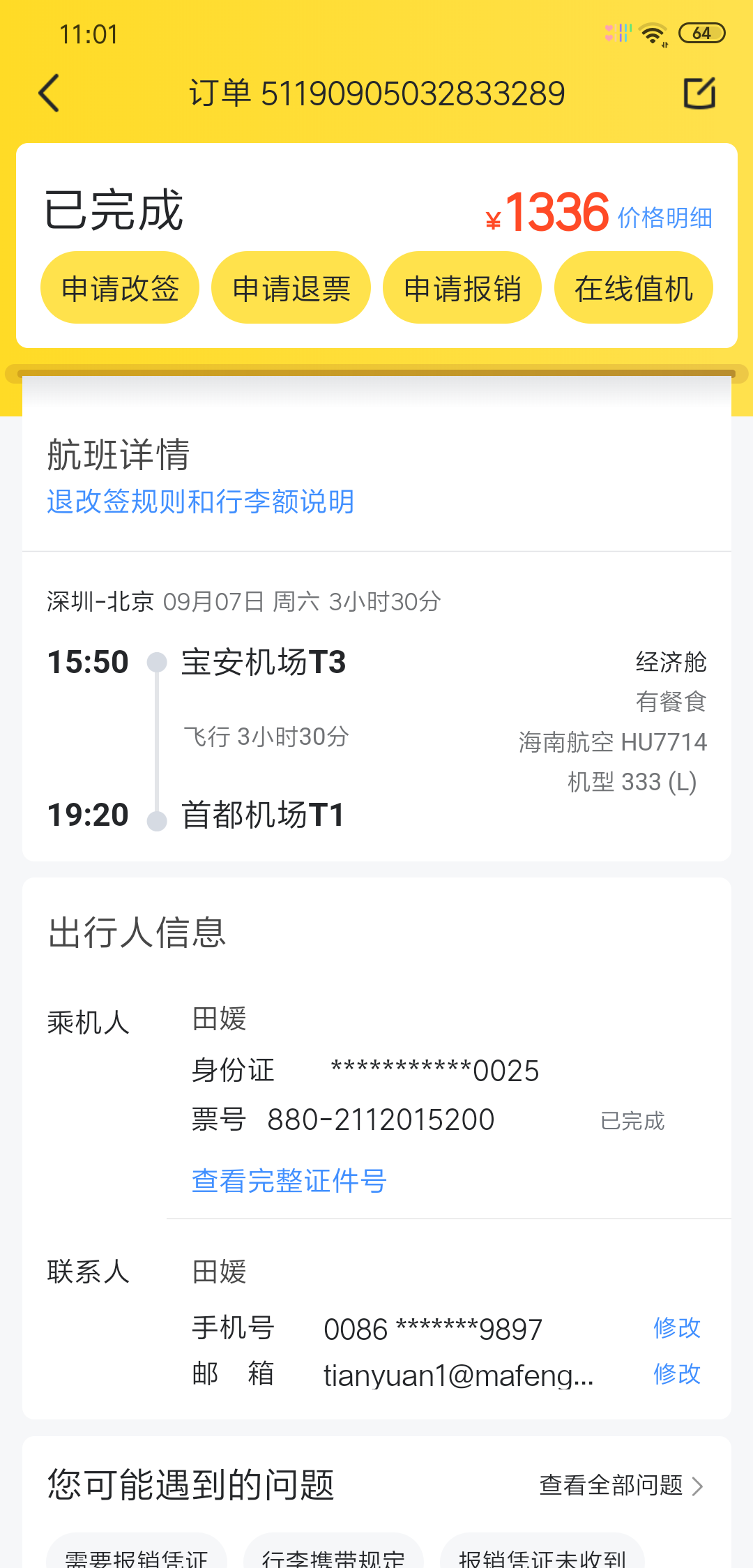Viewport: 753px width, 1568px height.
Task: Apply for reimbursement with 申请报销
Action: tap(462, 288)
